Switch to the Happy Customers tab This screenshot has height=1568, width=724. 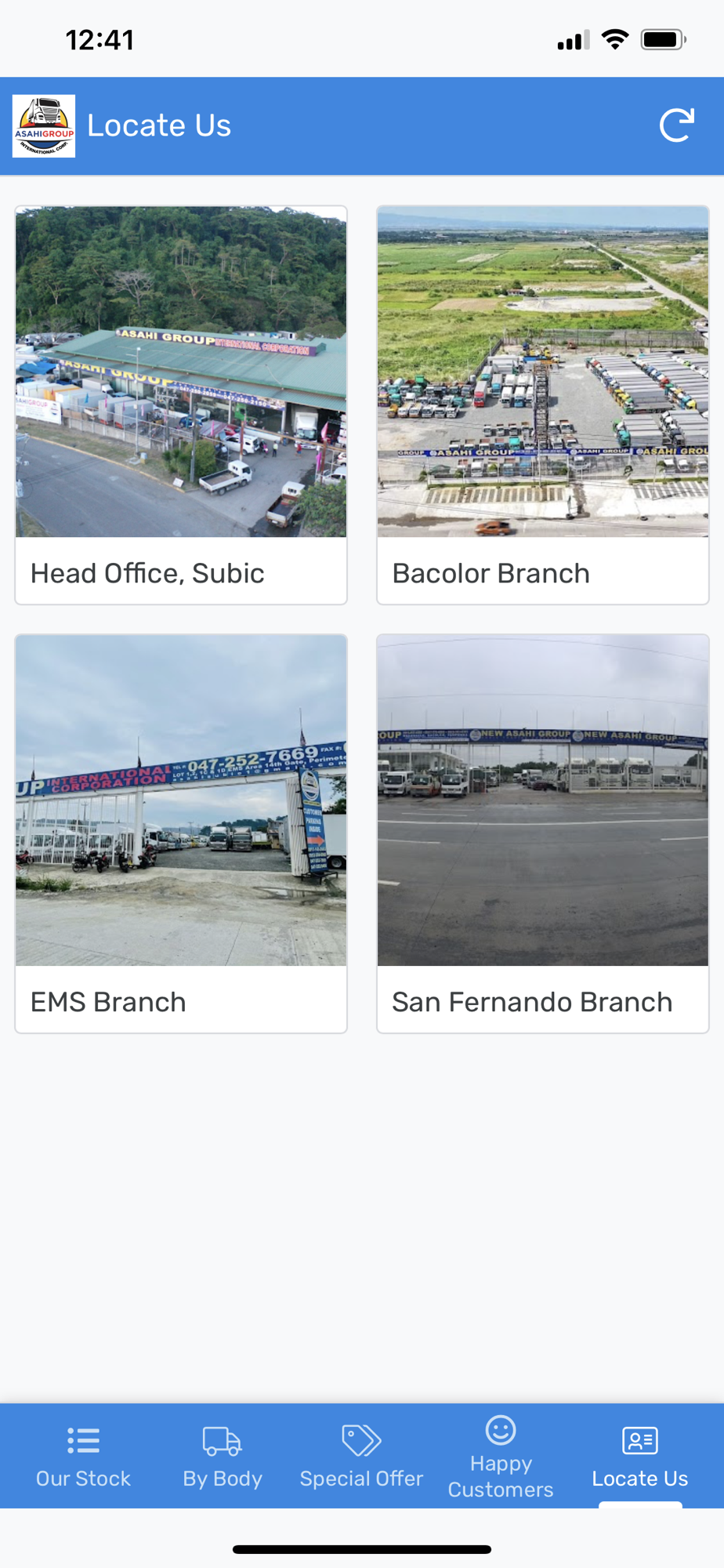point(501,1457)
